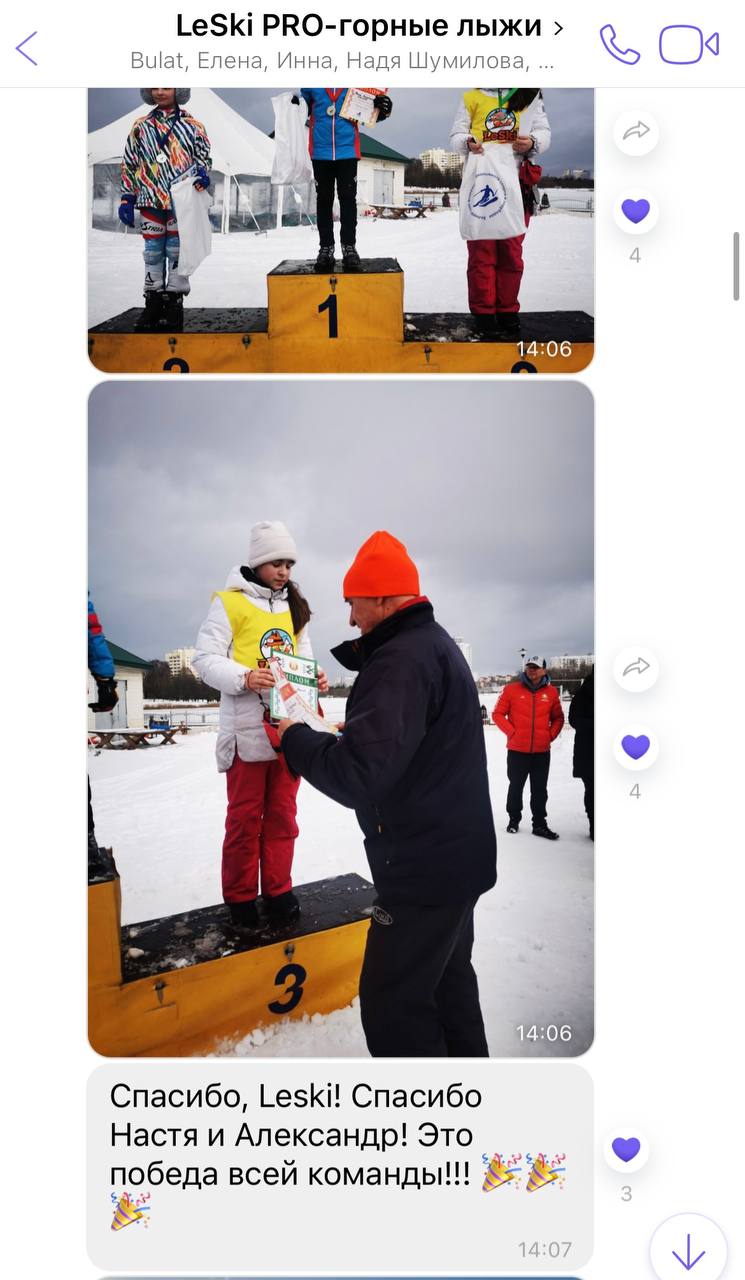Open the podium photo with number 1

coord(340,230)
